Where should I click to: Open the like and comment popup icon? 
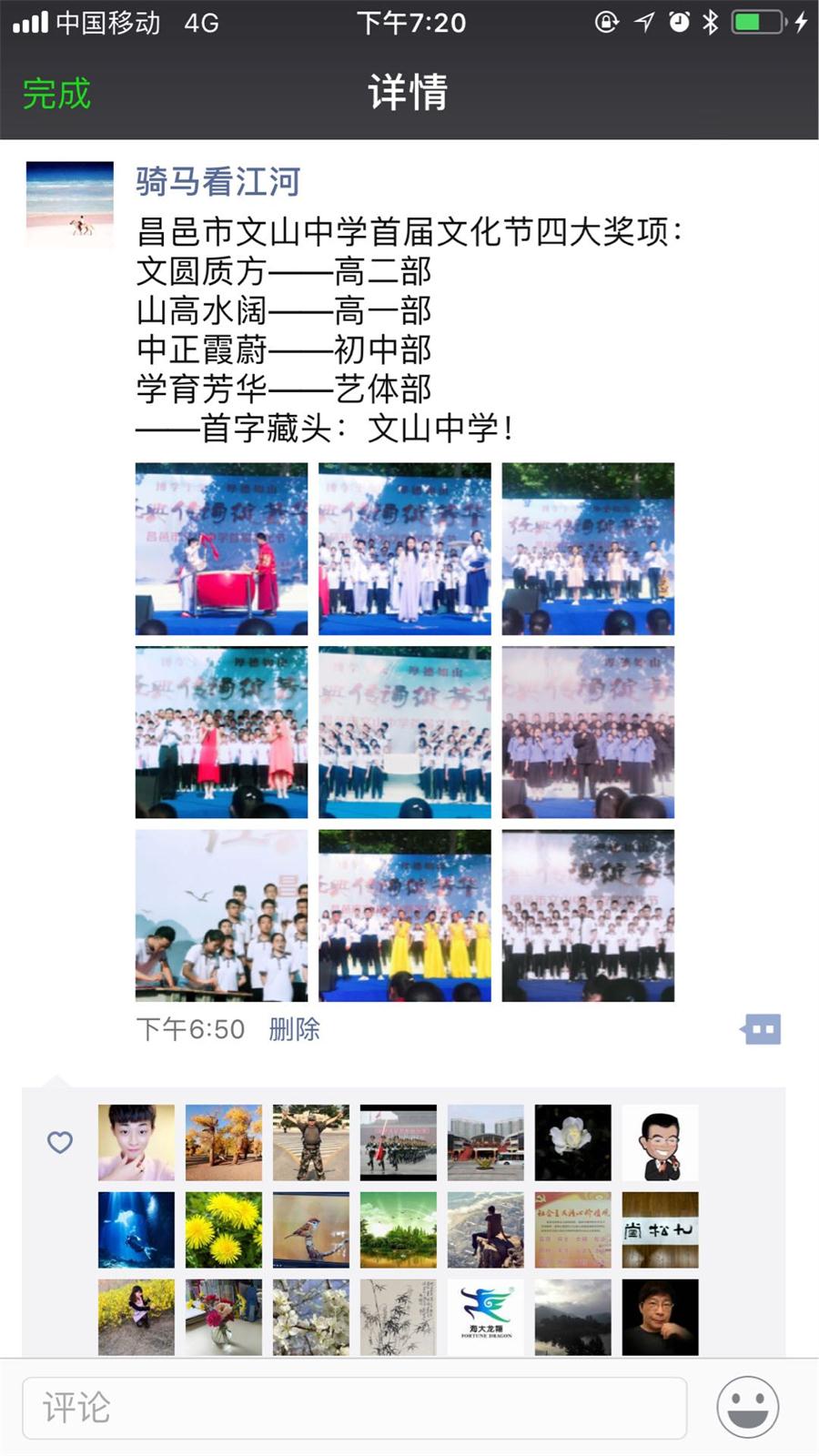[x=761, y=1030]
